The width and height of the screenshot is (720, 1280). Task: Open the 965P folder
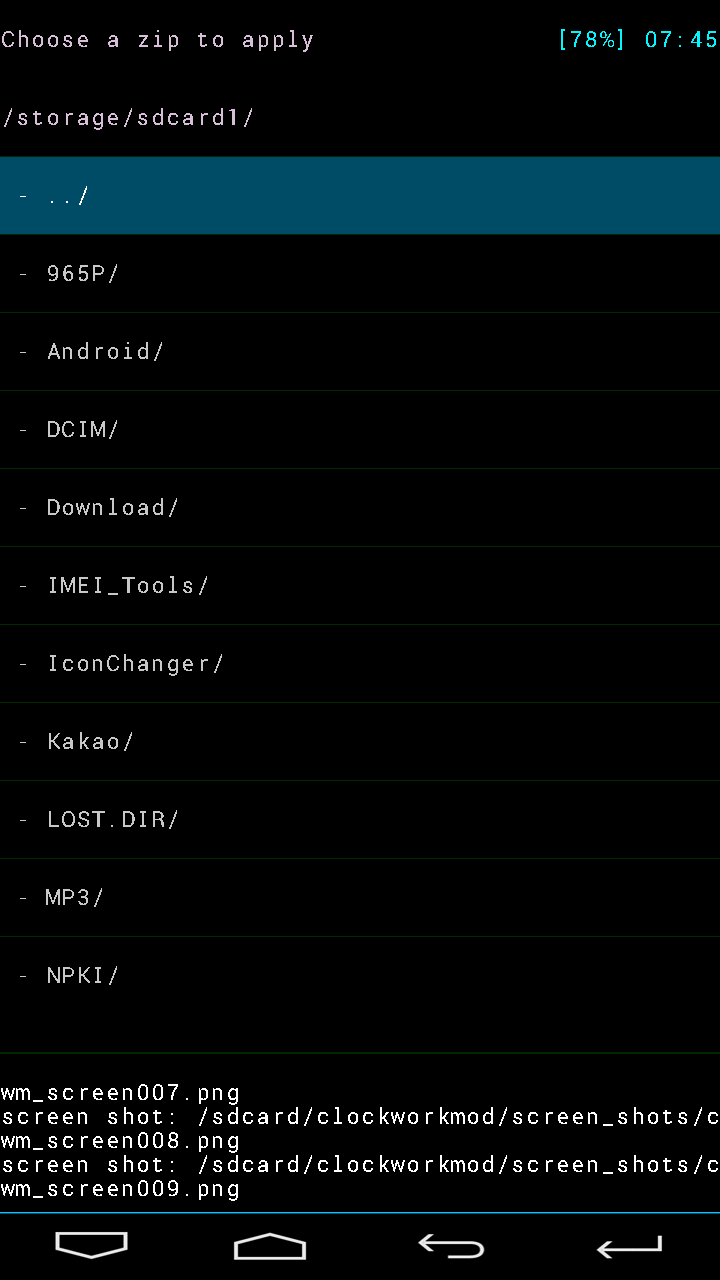(360, 273)
